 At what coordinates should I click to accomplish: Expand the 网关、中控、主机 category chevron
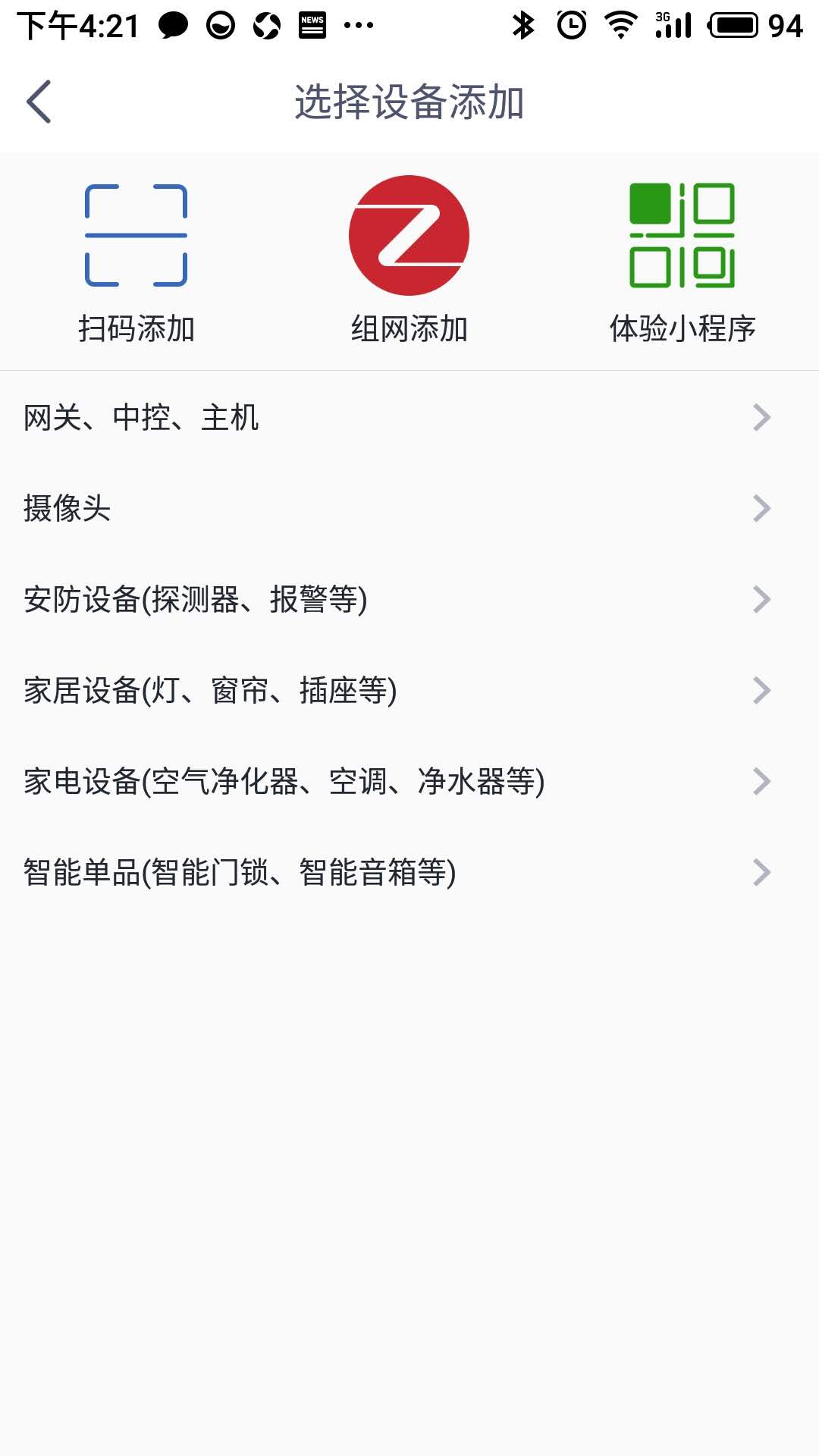coord(761,416)
